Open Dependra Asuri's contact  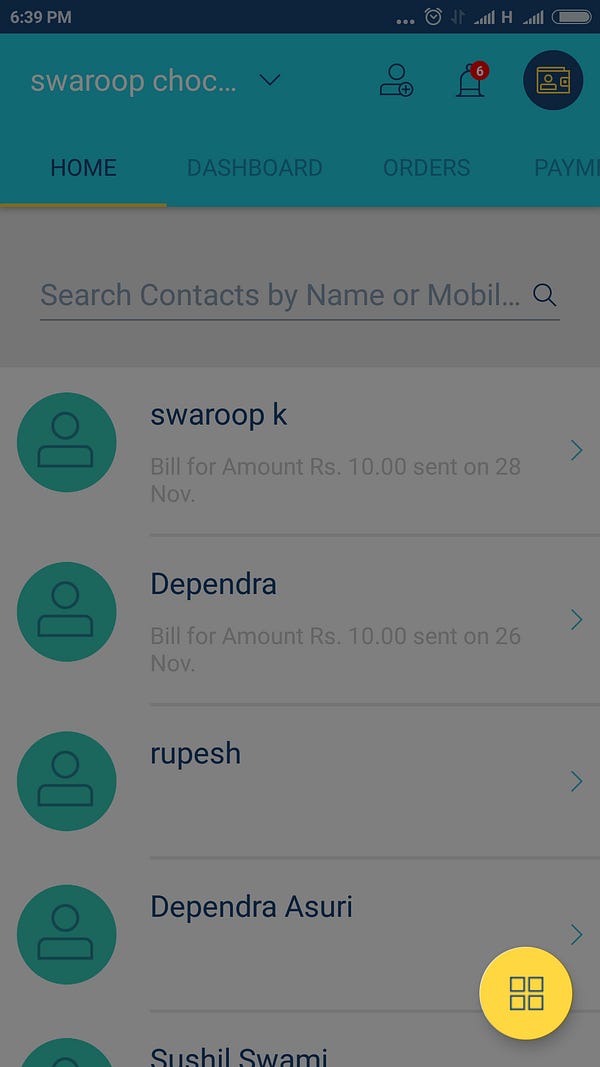click(x=300, y=932)
